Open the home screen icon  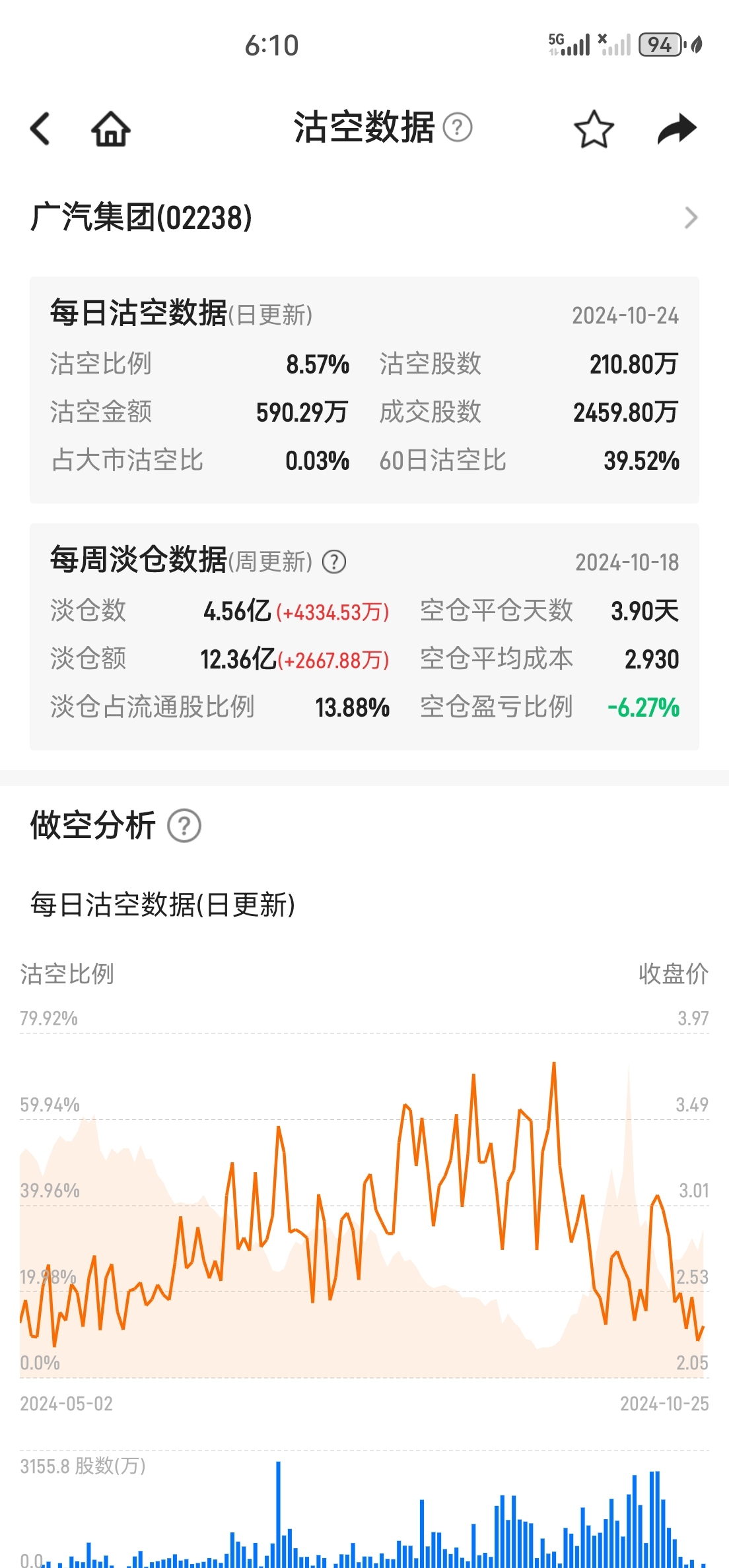(110, 128)
